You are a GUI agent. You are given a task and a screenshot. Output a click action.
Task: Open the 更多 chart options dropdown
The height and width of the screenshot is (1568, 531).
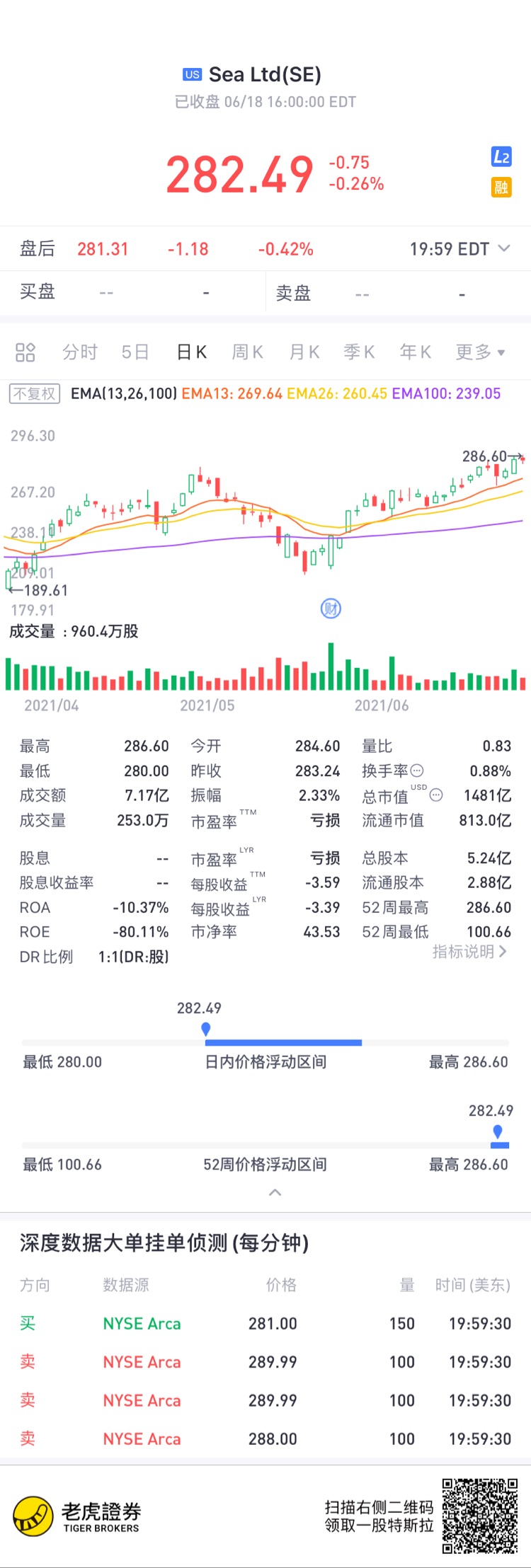[x=480, y=352]
